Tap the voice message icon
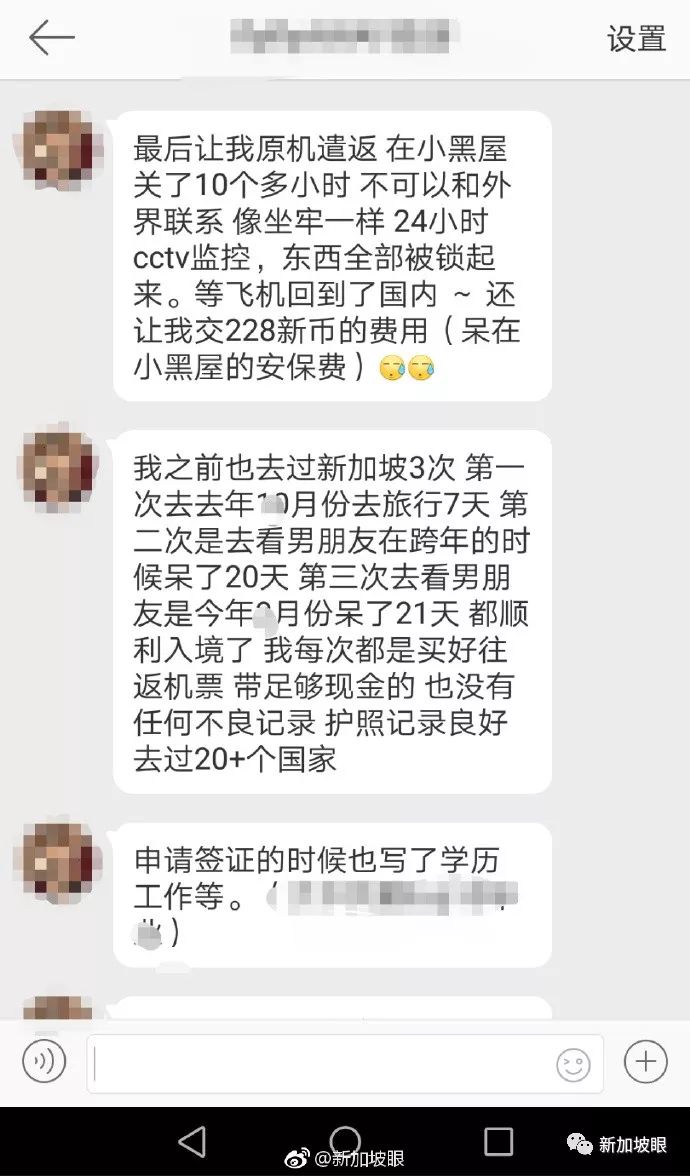Viewport: 690px width, 1176px height. (x=44, y=1062)
